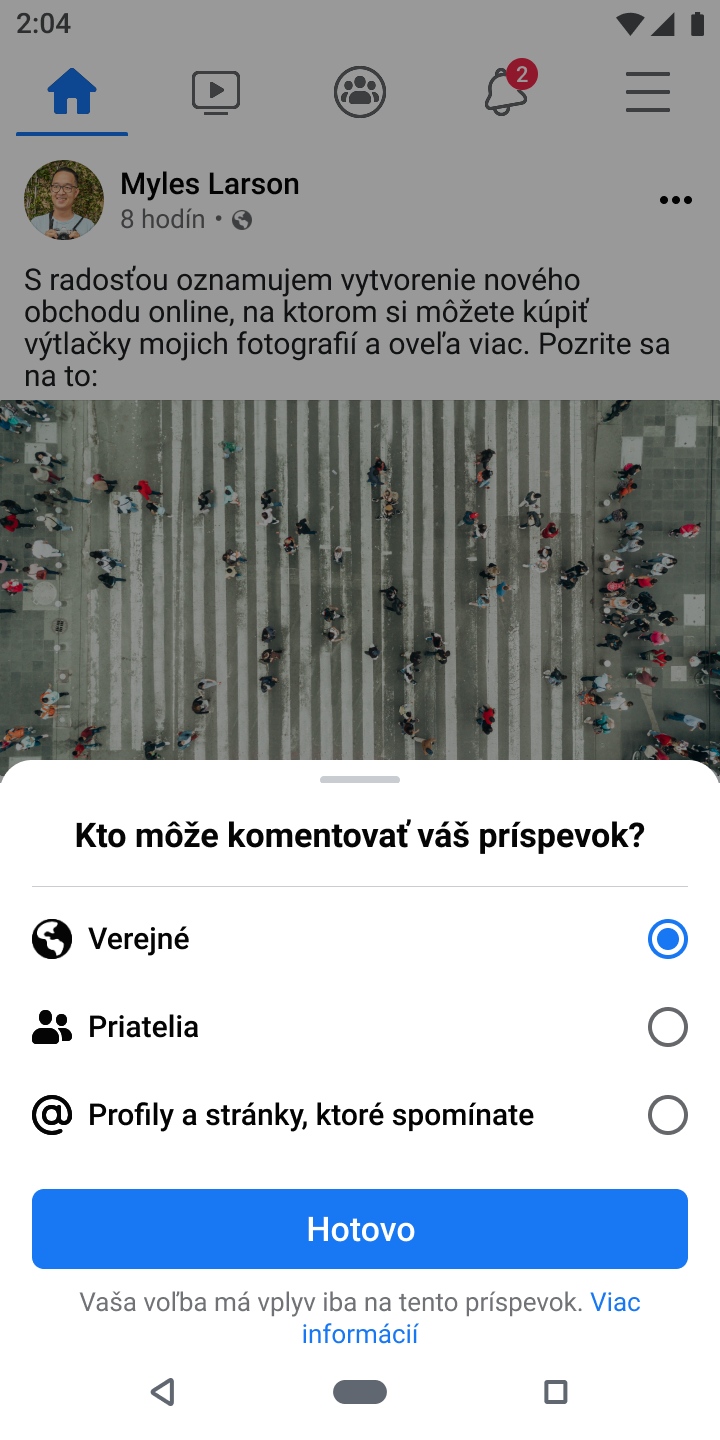Select the Verejné comment option
This screenshot has height=1440, width=720.
click(667, 939)
